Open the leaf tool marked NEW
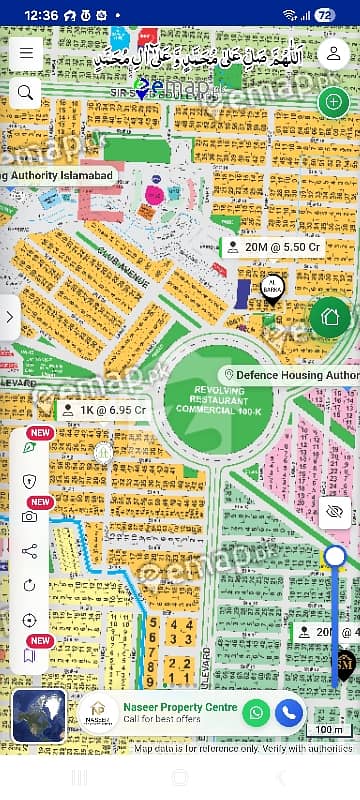 pyautogui.click(x=30, y=448)
